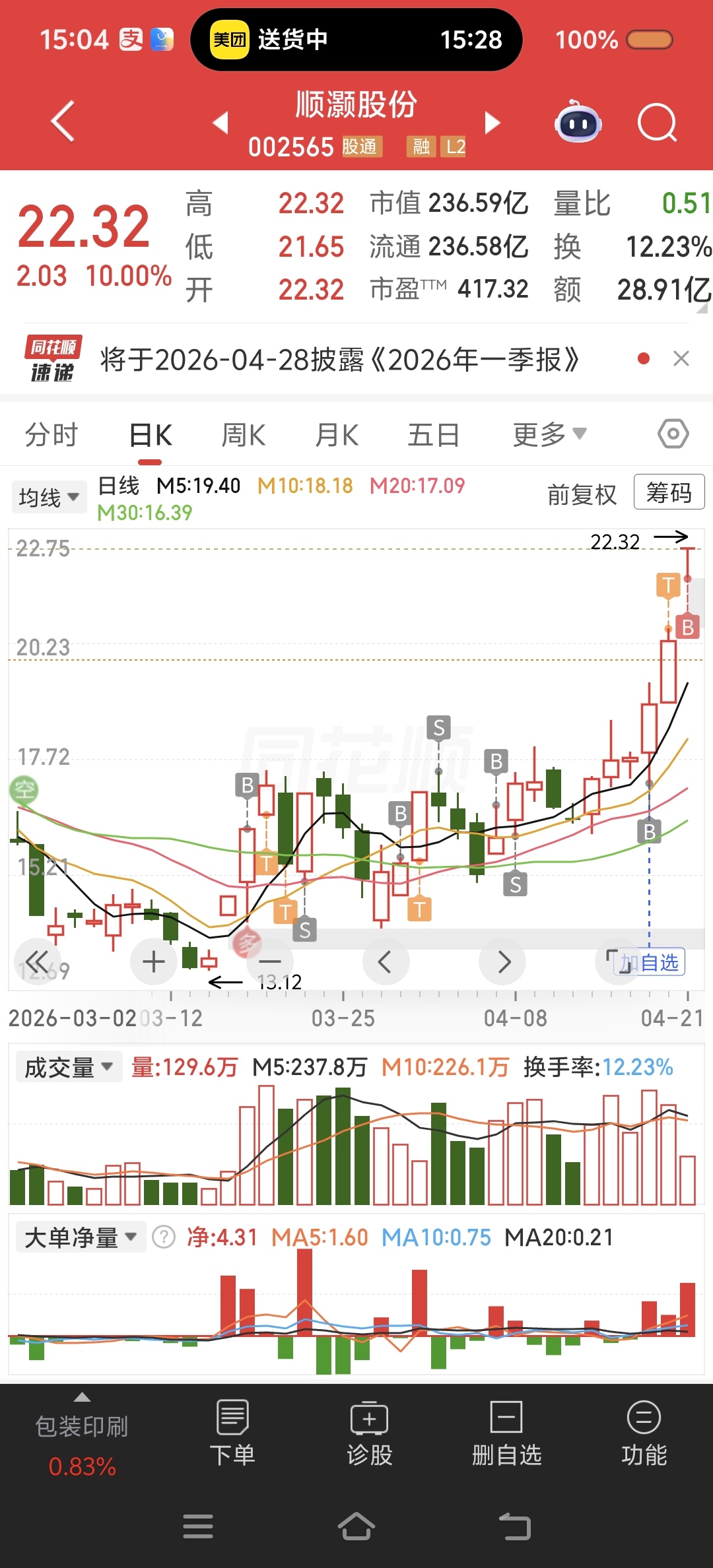Open the 均线 indicator dropdown
The image size is (713, 1568).
click(49, 497)
